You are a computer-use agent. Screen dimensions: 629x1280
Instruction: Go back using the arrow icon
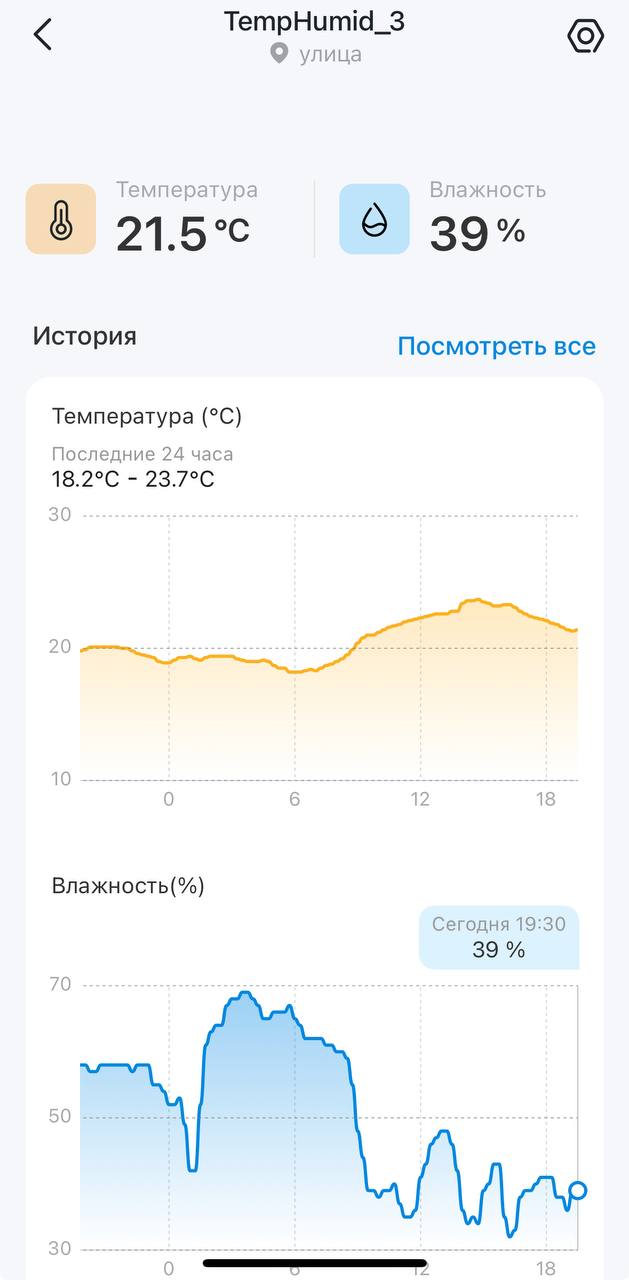point(42,35)
